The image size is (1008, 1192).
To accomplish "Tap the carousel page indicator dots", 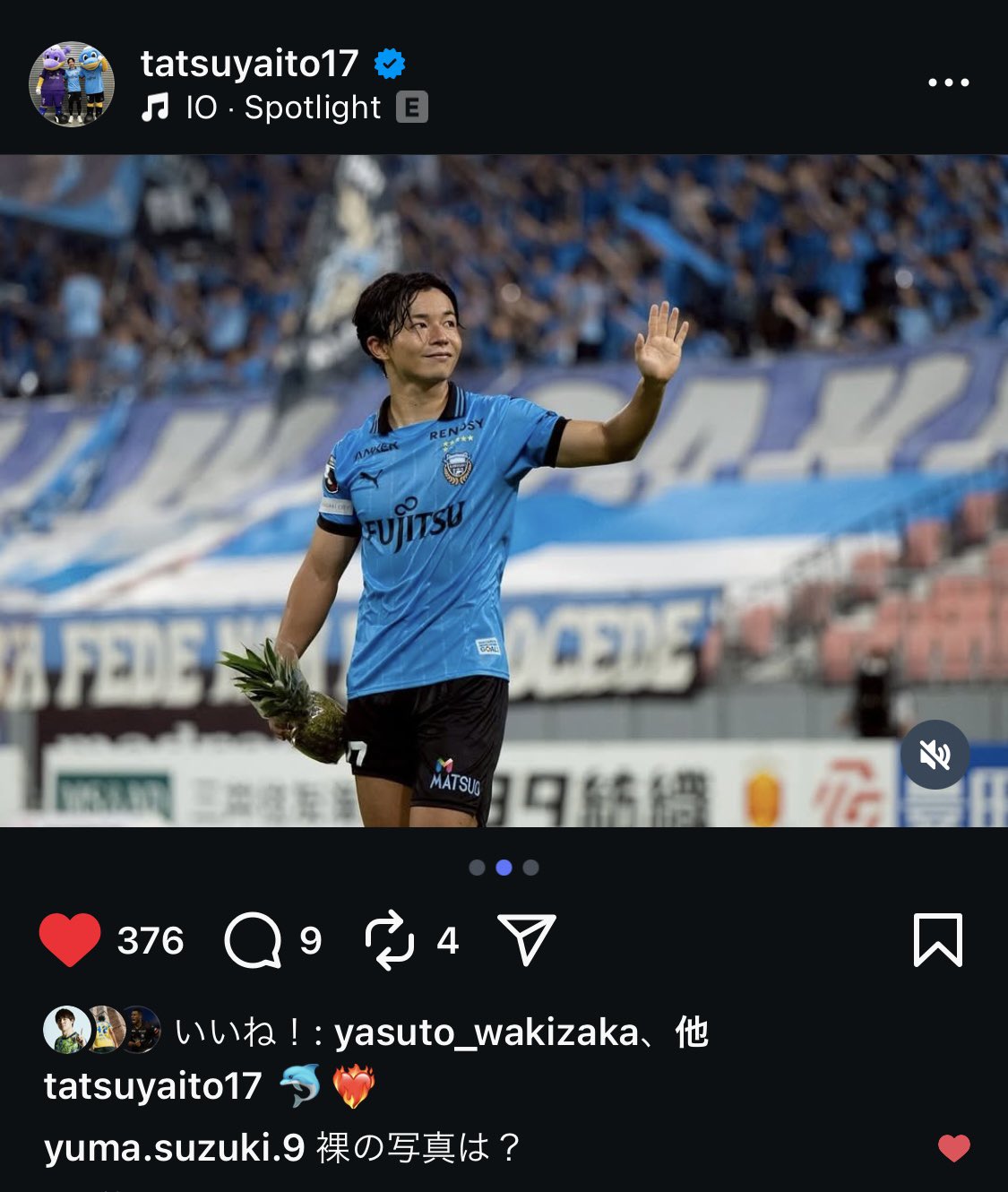I will [x=504, y=867].
